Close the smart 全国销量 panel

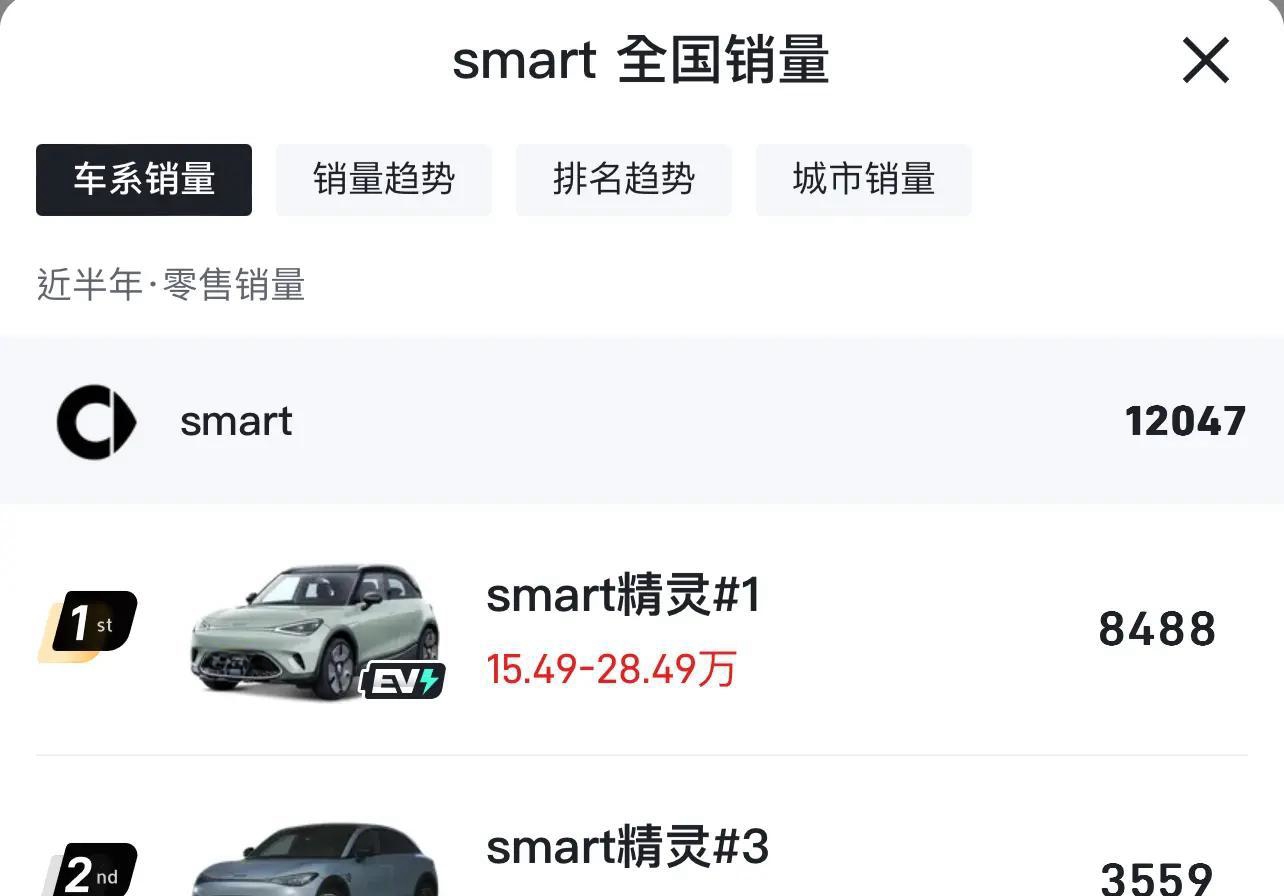click(1205, 62)
